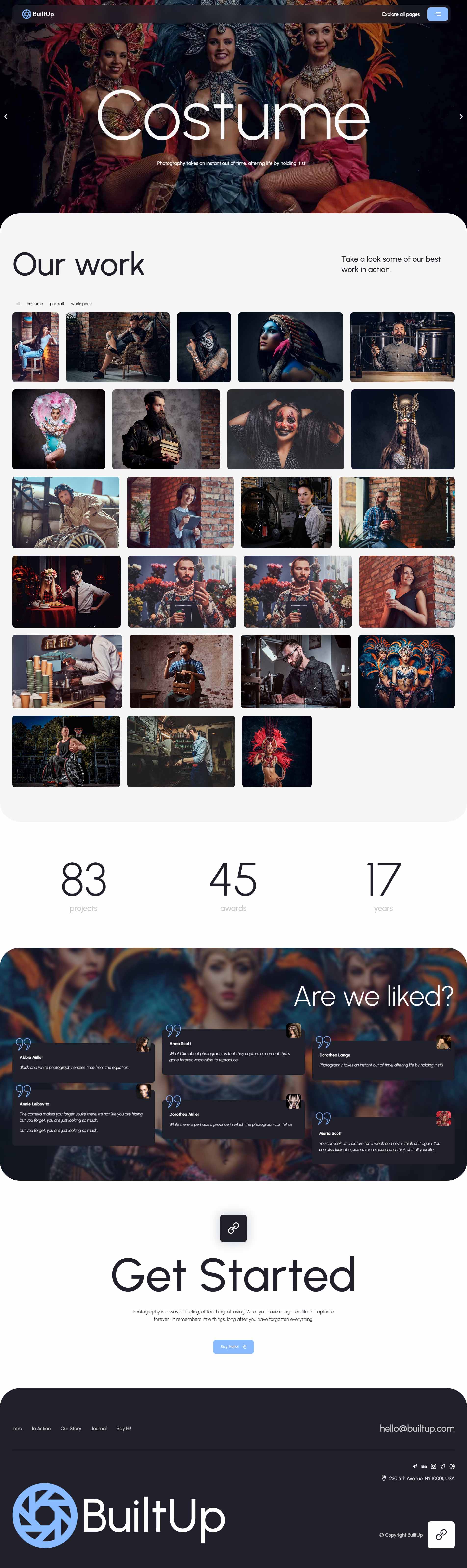Visit the Journal footer link
Image resolution: width=467 pixels, height=1568 pixels.
click(99, 1428)
